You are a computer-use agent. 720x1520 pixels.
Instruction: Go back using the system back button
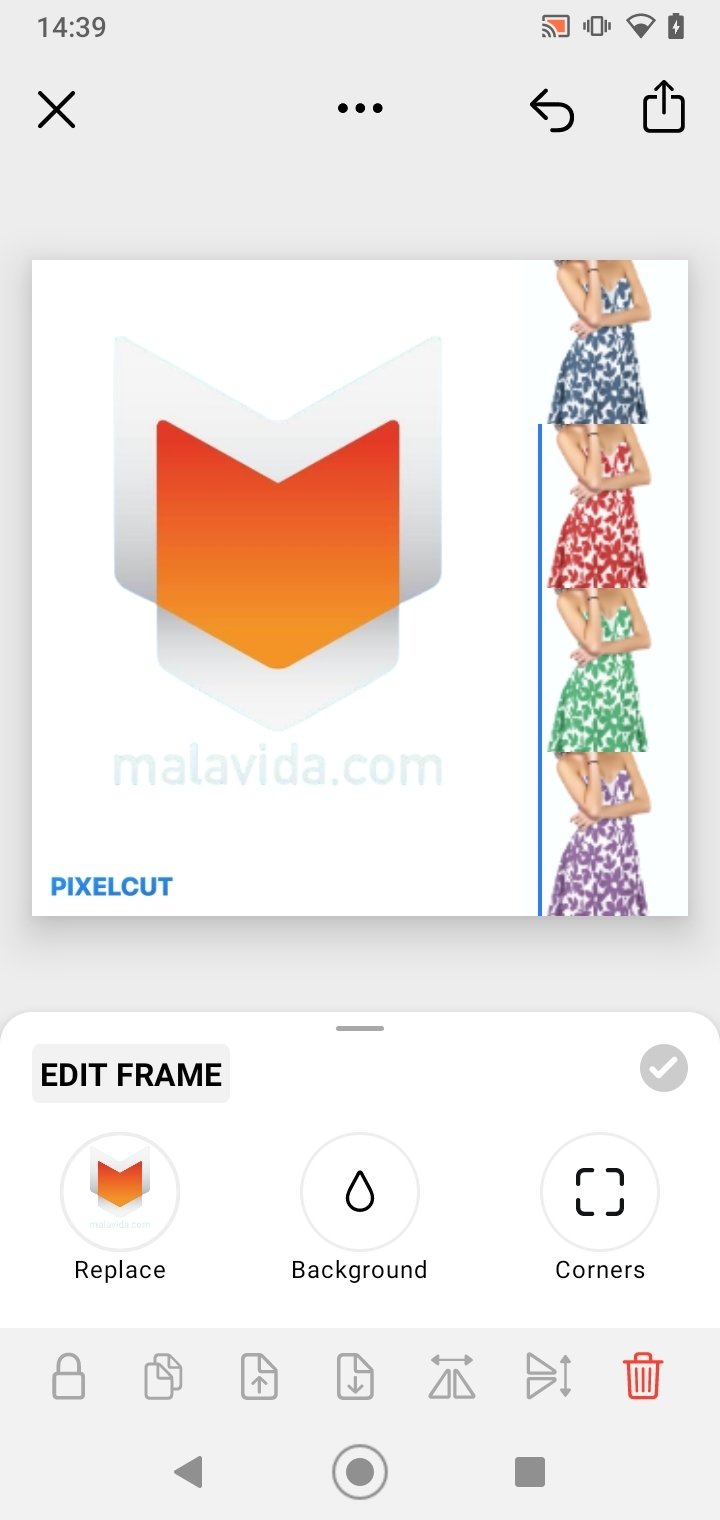188,1472
